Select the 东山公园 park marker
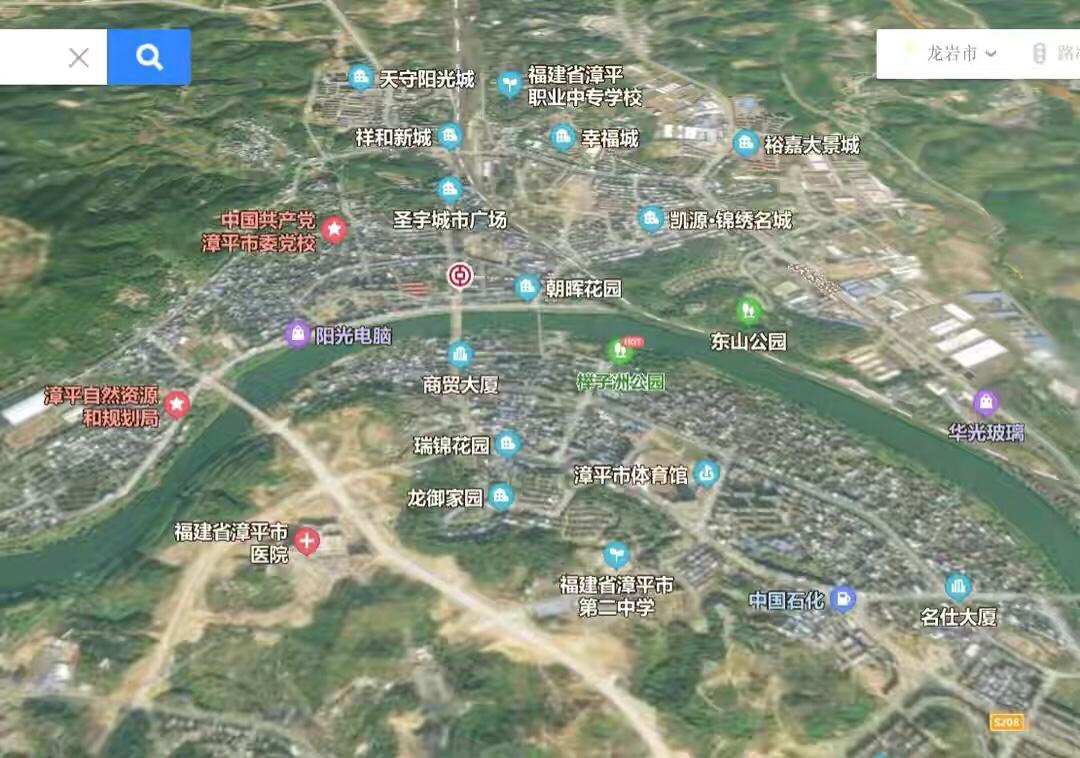This screenshot has height=758, width=1080. coord(748,310)
